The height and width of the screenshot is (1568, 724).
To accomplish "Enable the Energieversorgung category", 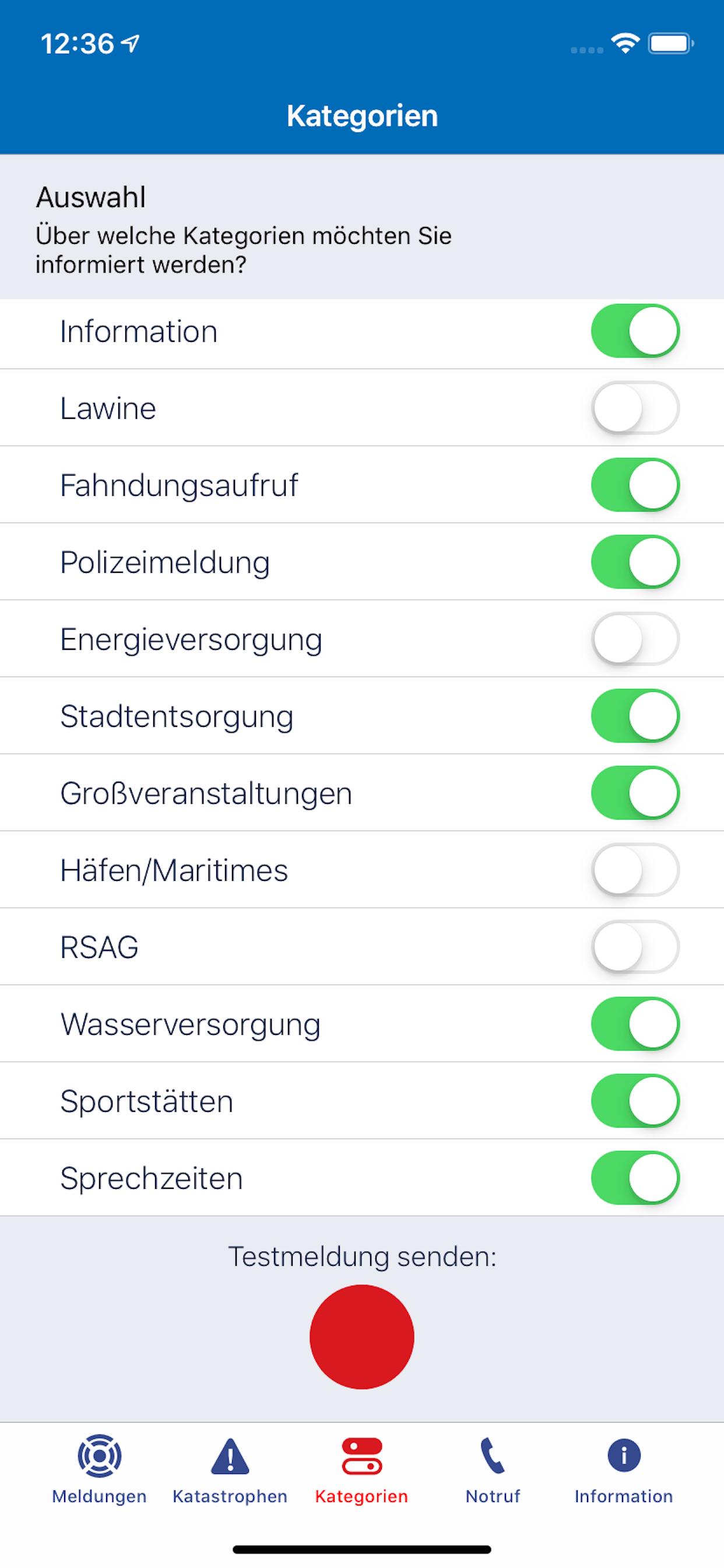I will (635, 639).
